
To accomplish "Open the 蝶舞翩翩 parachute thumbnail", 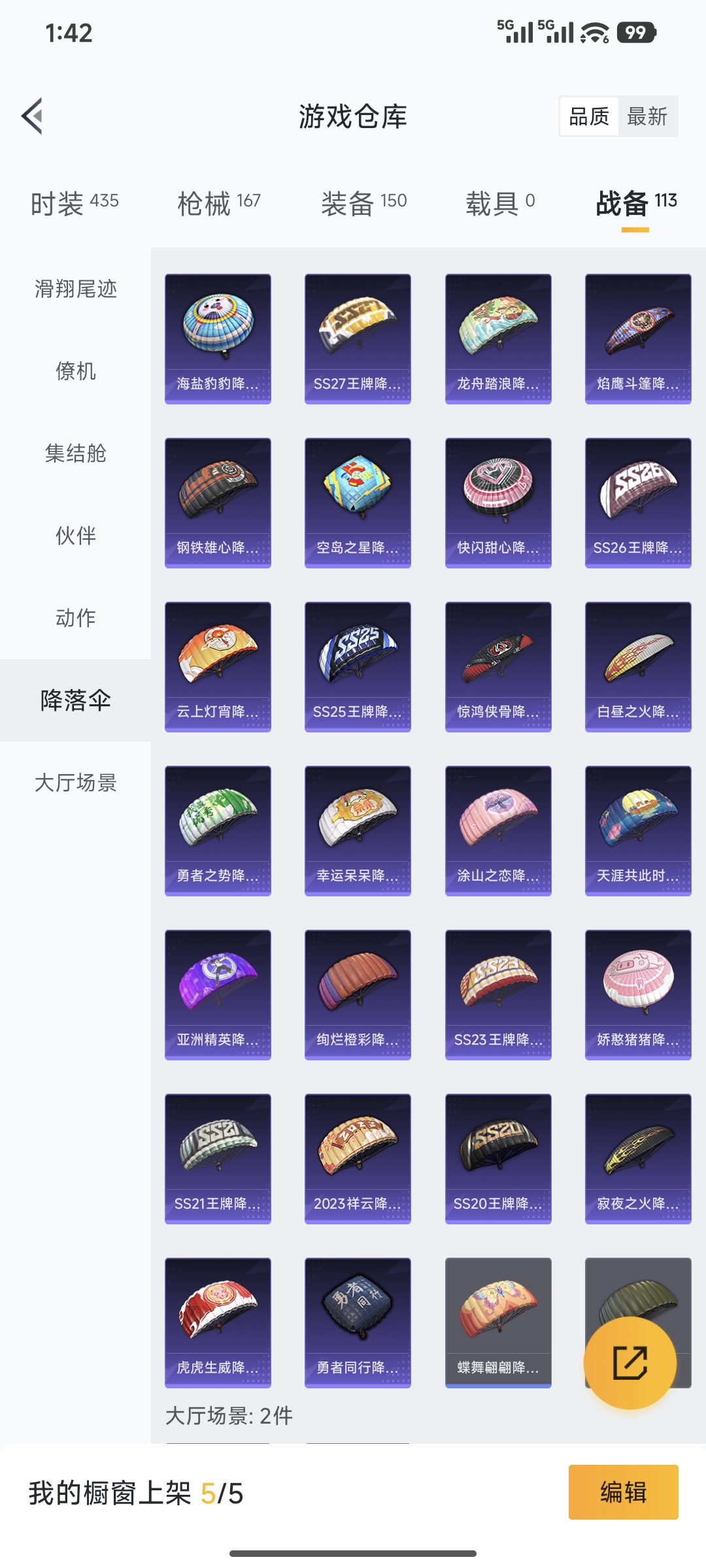I will pos(497,1322).
